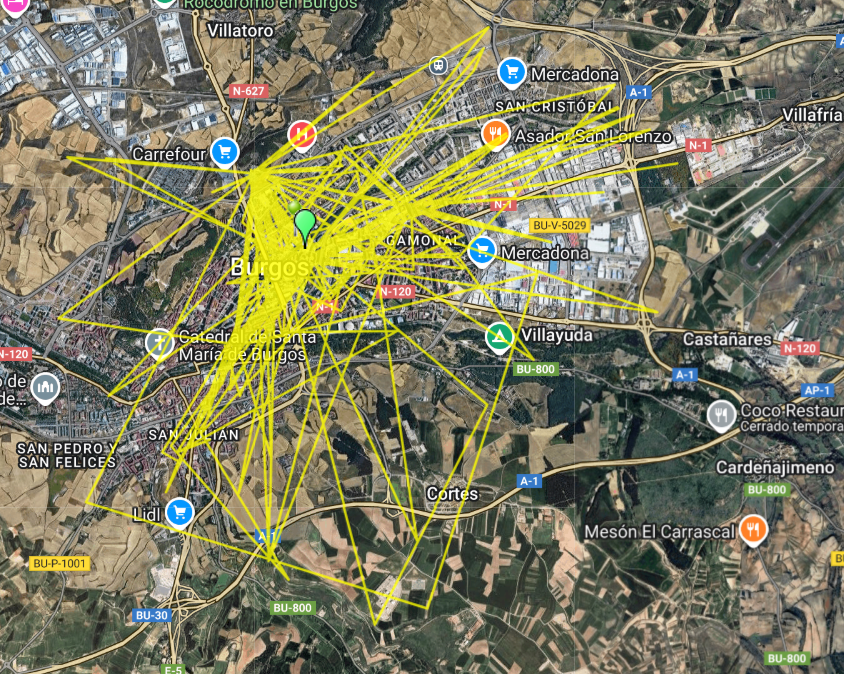Open the Catedral de Santa María de Burgos pin

[158, 343]
